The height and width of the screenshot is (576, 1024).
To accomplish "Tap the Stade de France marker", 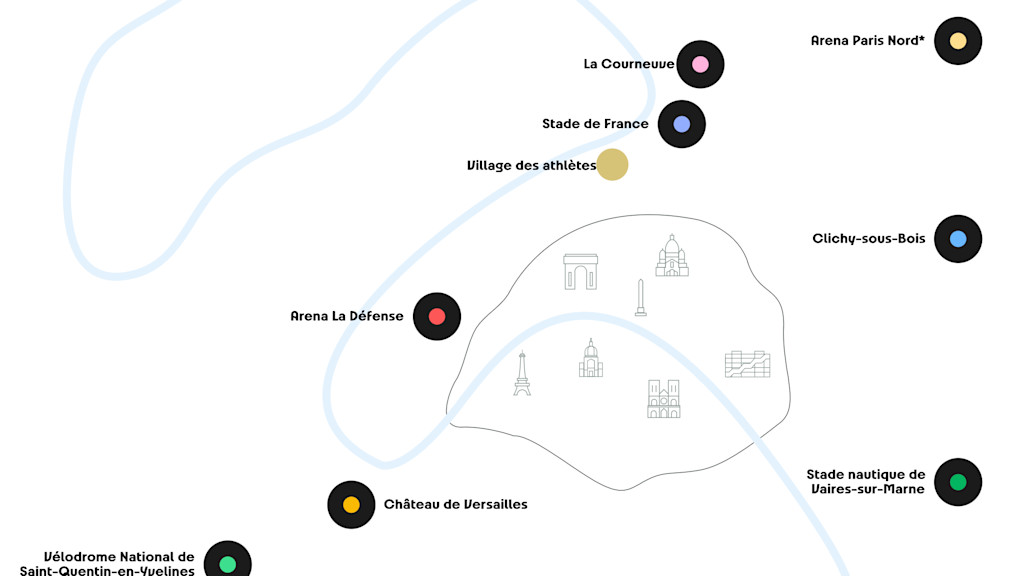I will tap(682, 124).
